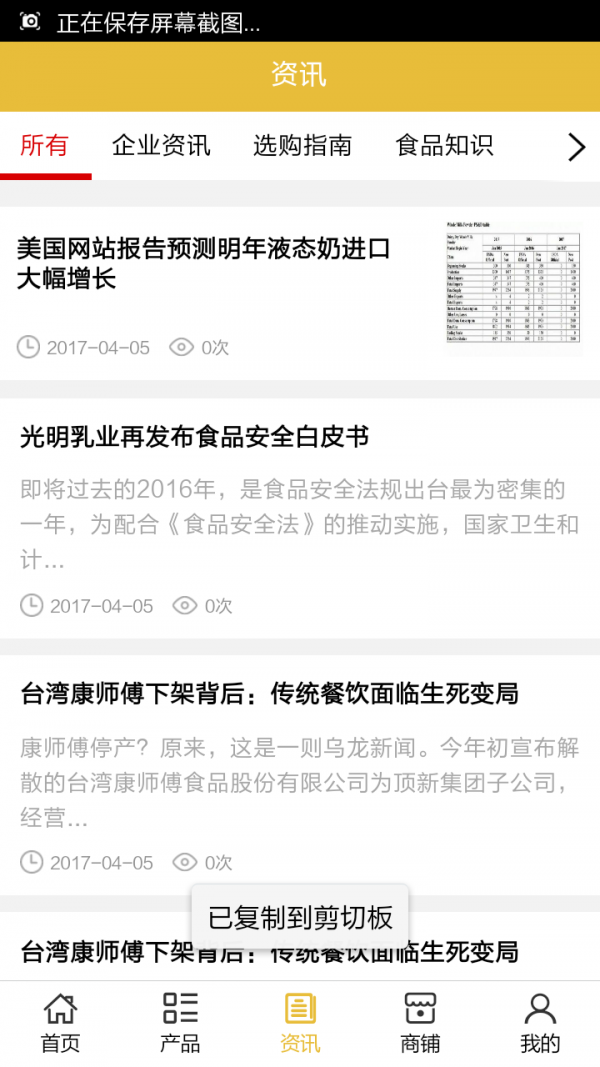Open article 光明乳业再发布食品安全白皮书
This screenshot has width=600, height=1067.
(x=195, y=437)
